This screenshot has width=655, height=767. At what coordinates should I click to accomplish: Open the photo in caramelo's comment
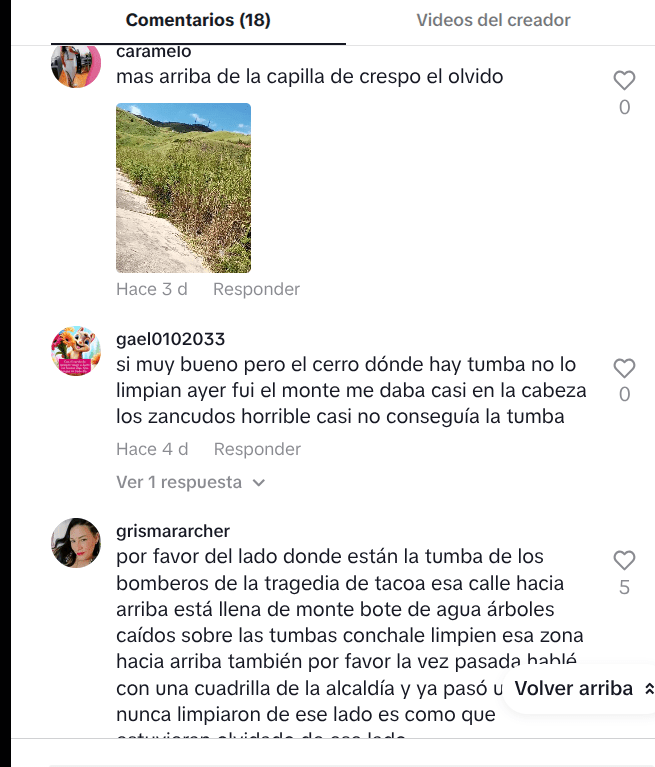(183, 188)
